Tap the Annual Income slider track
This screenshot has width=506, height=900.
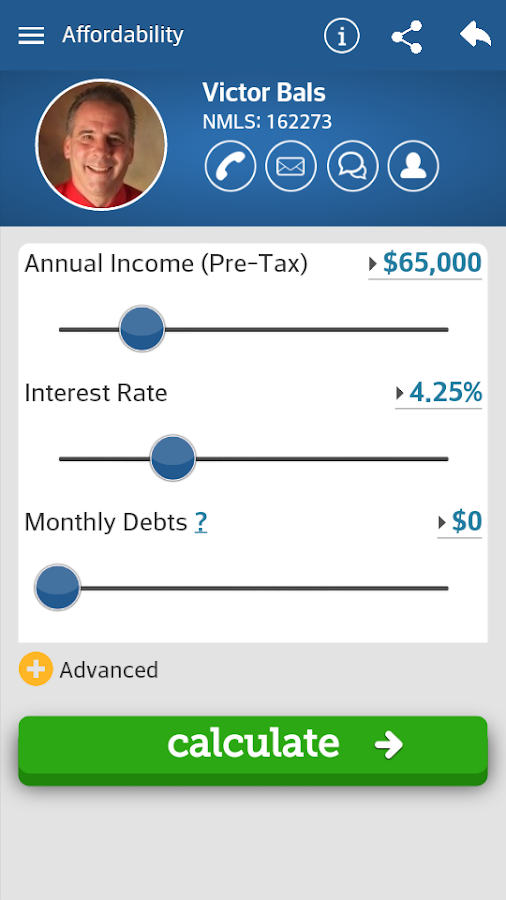click(253, 329)
